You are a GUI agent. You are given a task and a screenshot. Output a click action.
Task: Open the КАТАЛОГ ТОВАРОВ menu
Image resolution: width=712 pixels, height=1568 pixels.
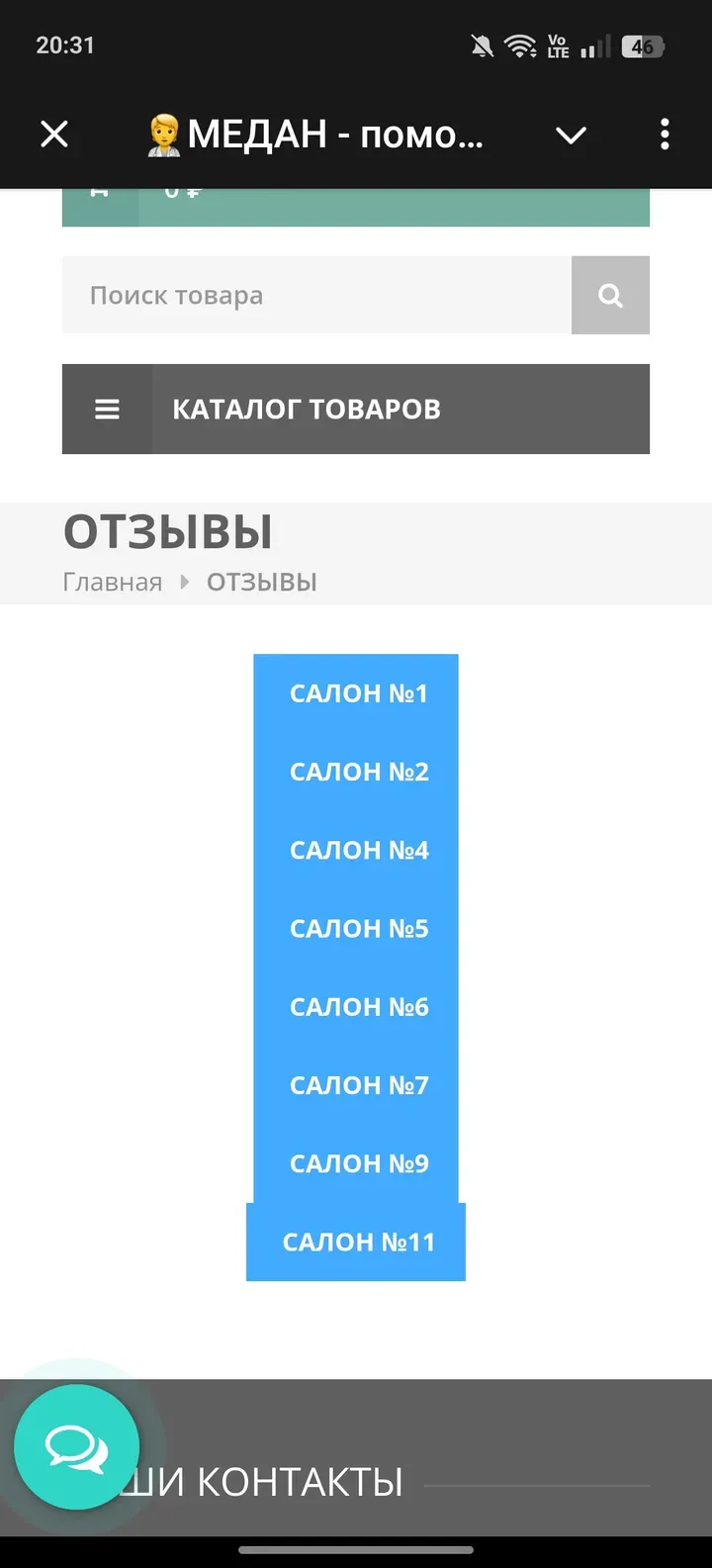pyautogui.click(x=356, y=409)
